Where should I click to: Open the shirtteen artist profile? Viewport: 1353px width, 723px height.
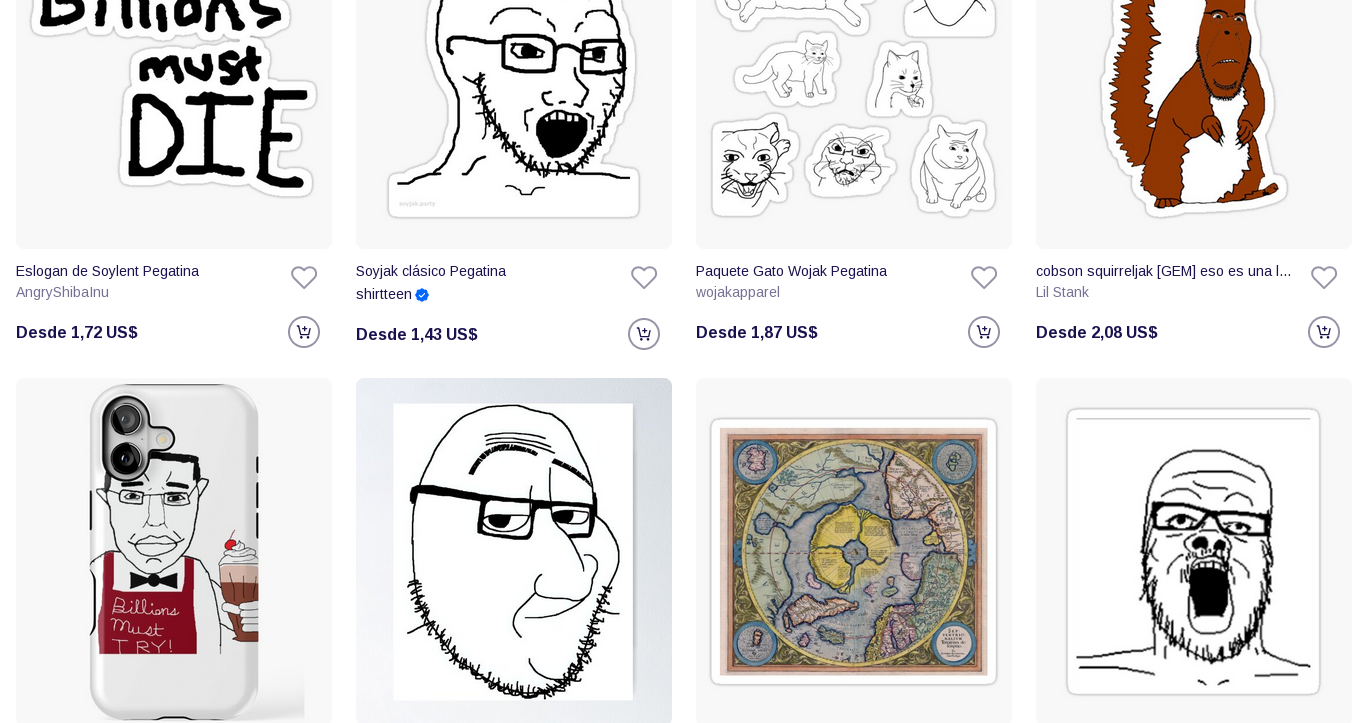(x=384, y=294)
